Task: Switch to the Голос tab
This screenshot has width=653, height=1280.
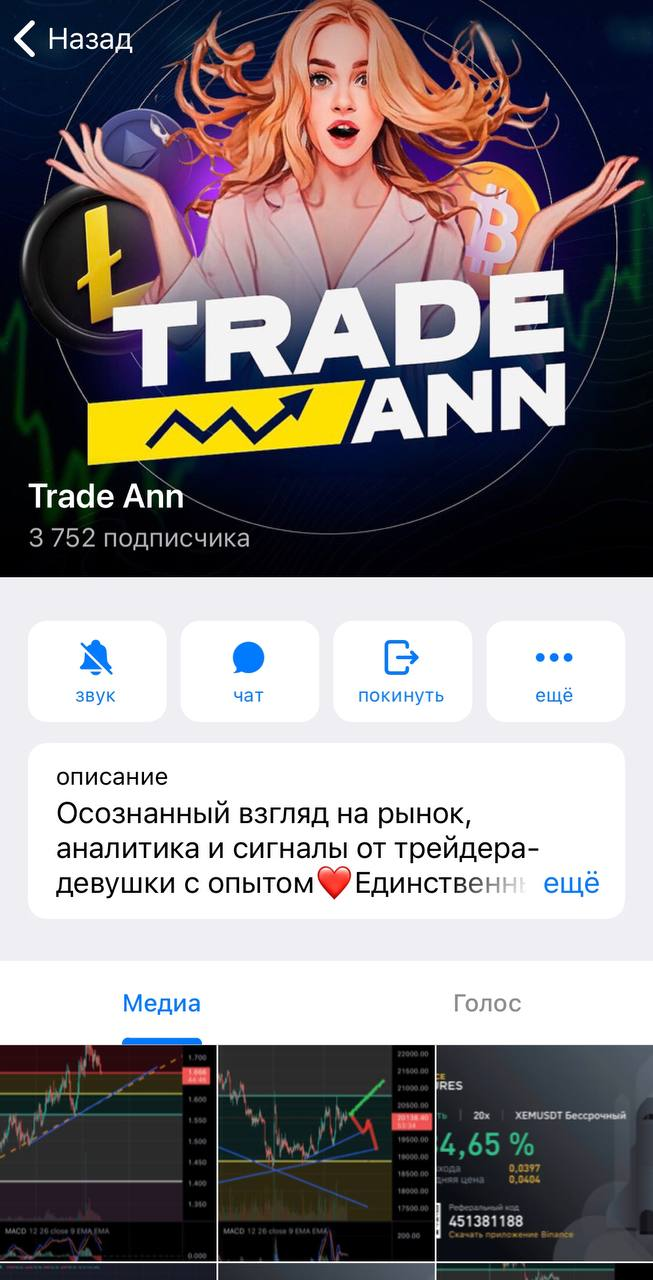Action: tap(487, 1003)
